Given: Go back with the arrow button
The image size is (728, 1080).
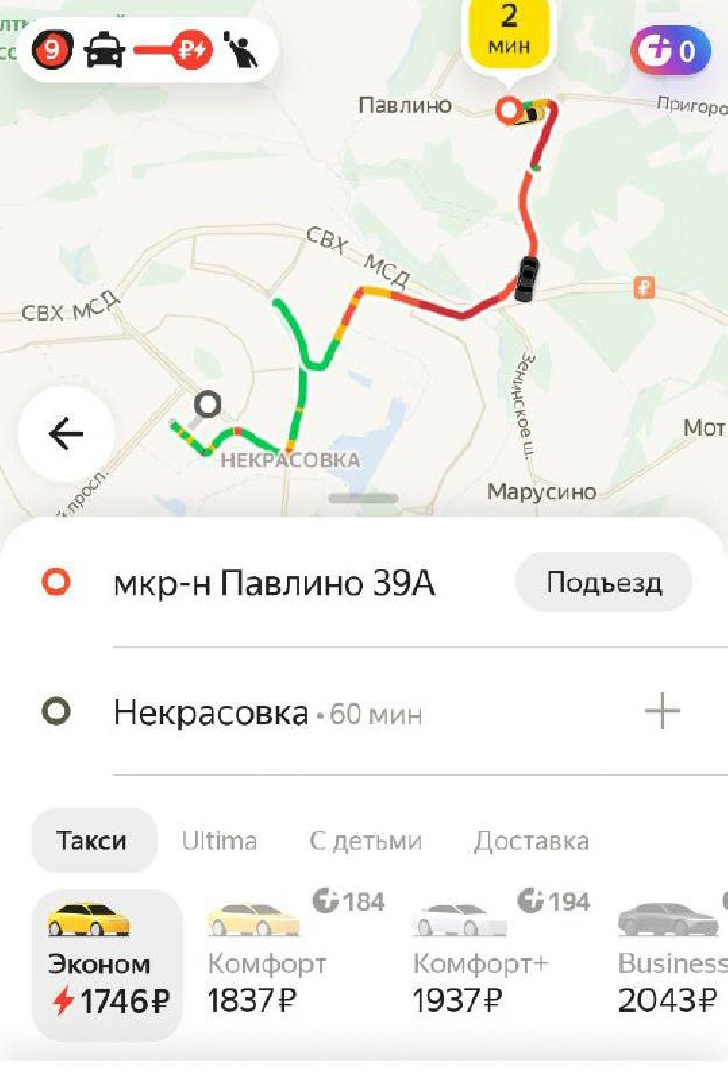Looking at the screenshot, I should [x=66, y=434].
